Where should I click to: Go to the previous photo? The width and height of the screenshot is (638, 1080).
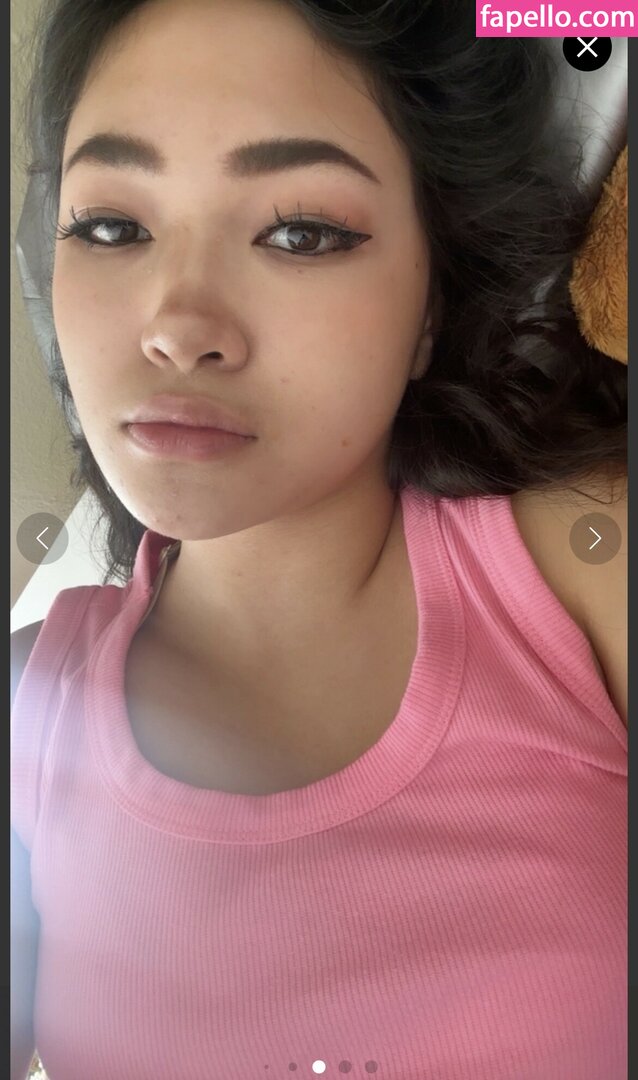42,539
